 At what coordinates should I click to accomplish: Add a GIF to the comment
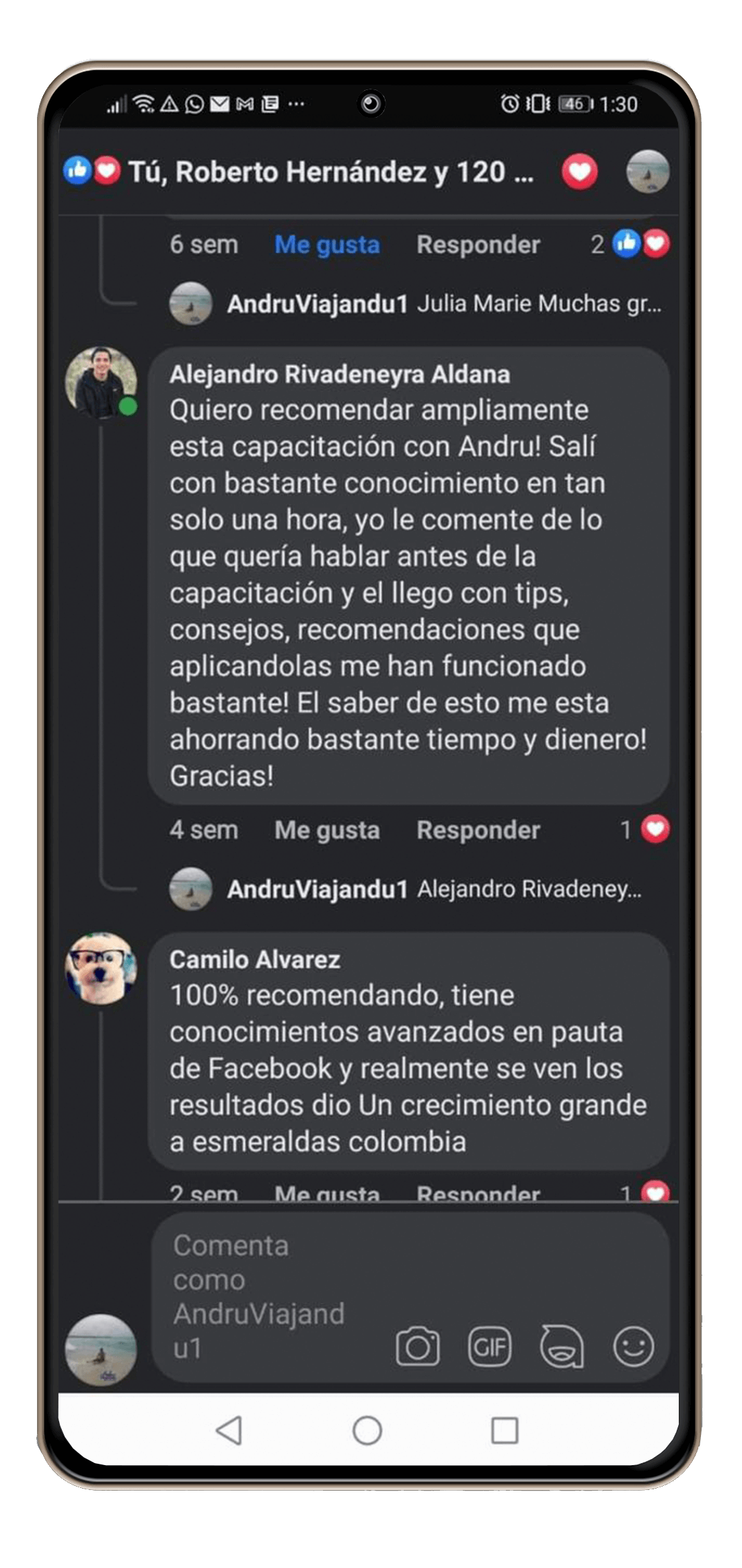[x=490, y=1347]
